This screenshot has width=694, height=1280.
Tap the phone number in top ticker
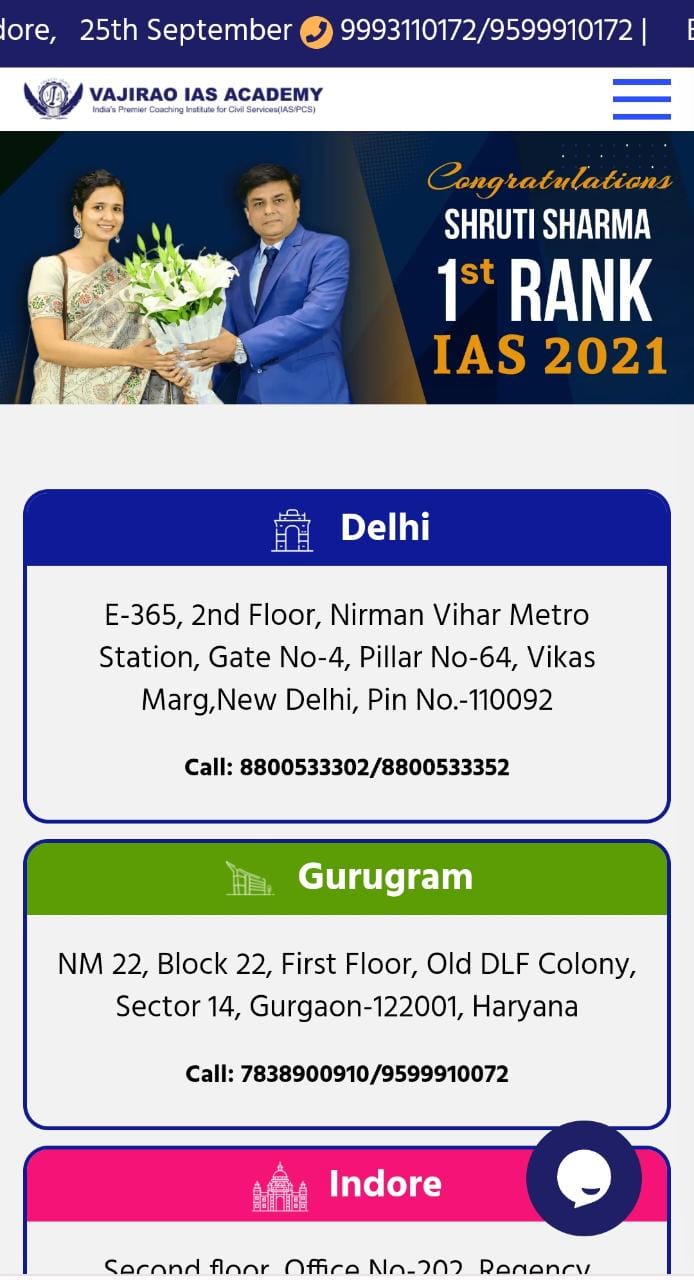click(x=486, y=31)
